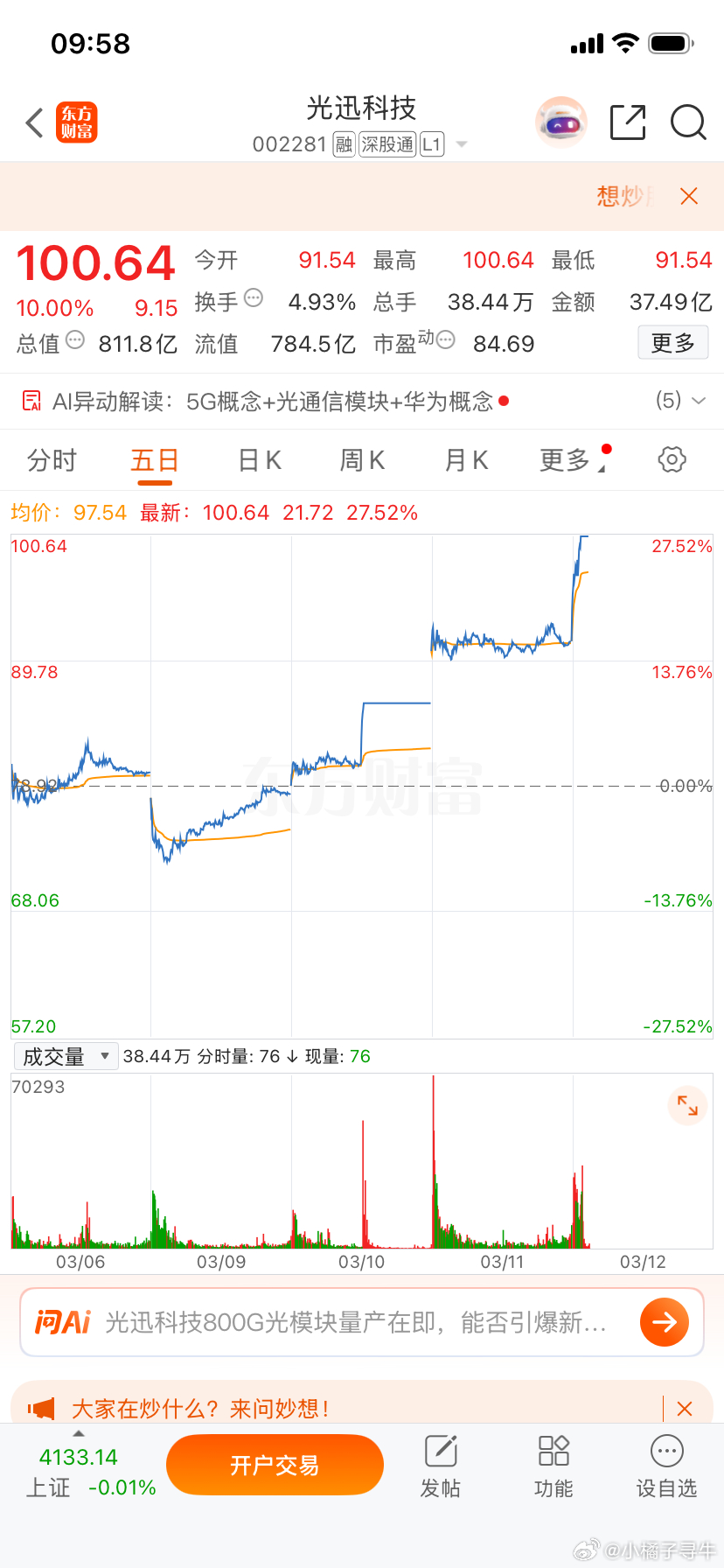Open the 成交量 indicator dropdown
The height and width of the screenshot is (1568, 724).
(66, 1056)
